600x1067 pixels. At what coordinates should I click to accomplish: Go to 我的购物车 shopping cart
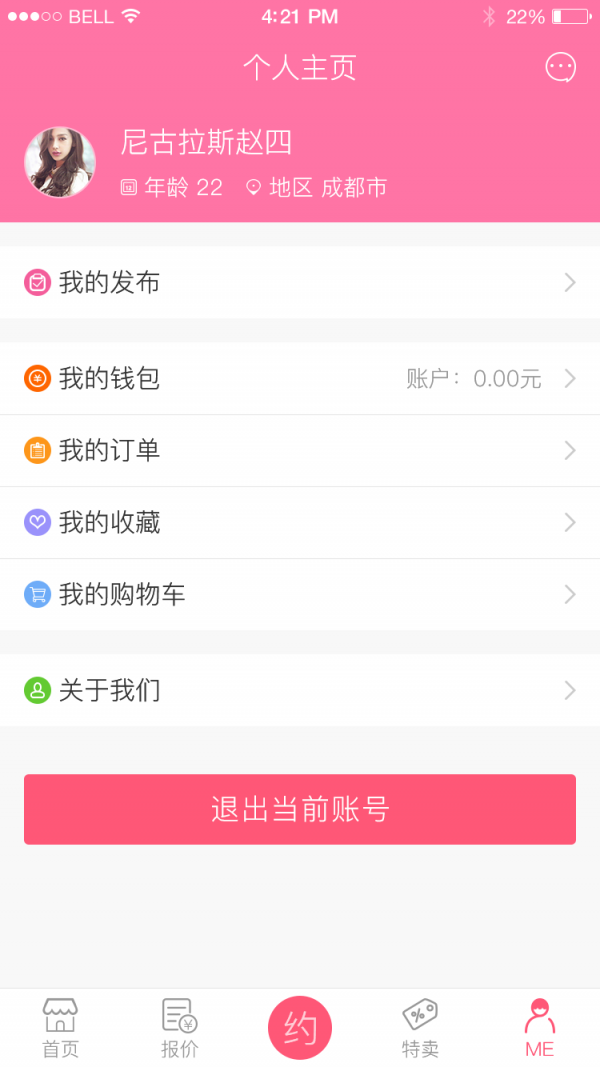coord(300,595)
